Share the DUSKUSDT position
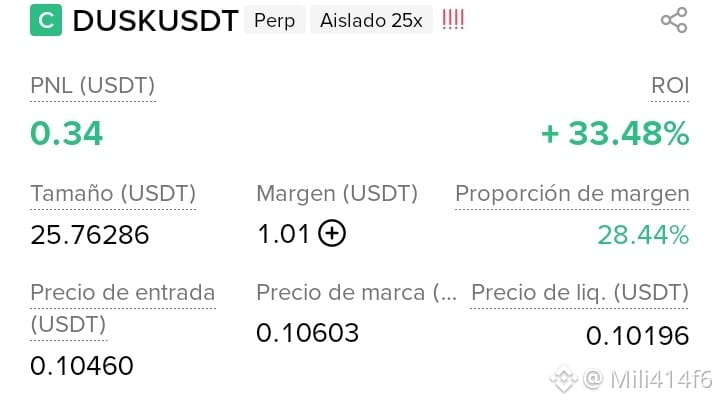 pos(674,20)
